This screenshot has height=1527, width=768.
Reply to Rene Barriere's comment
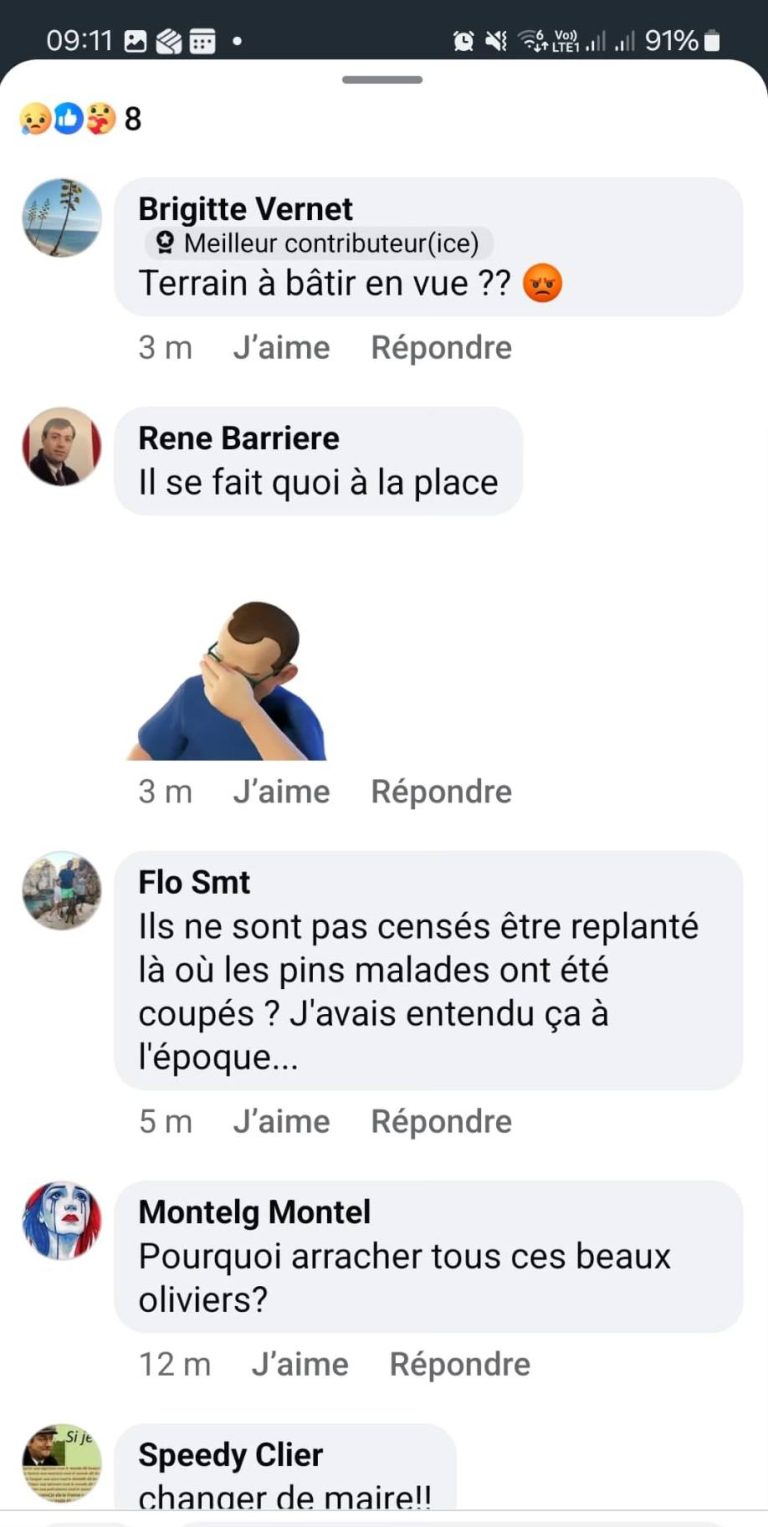[x=441, y=792]
